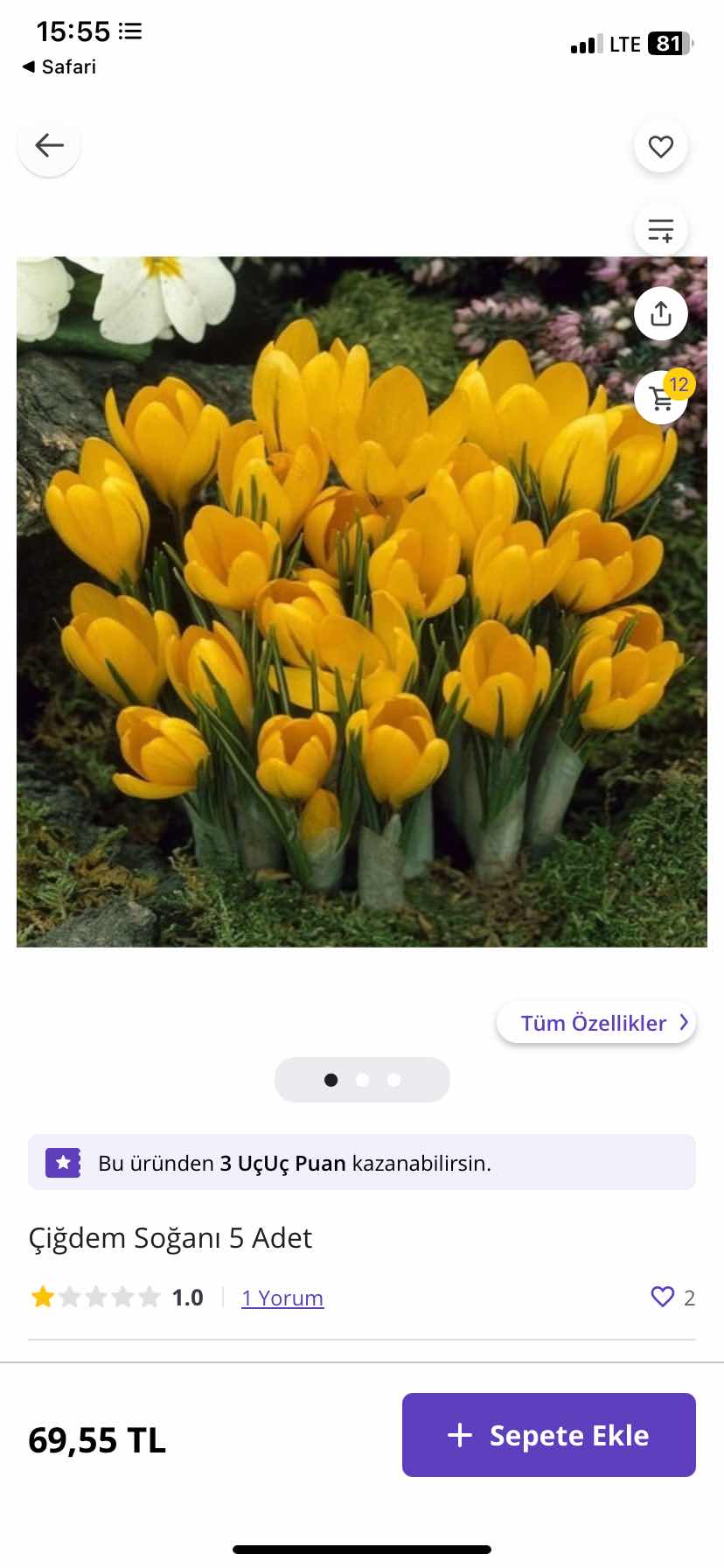Open the shopping cart with 12 items
The width and height of the screenshot is (724, 1568).
(662, 397)
